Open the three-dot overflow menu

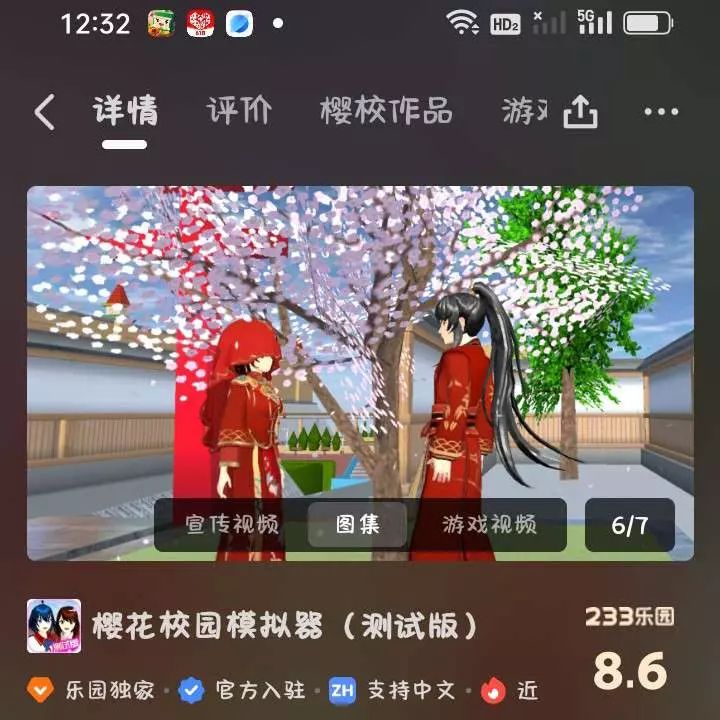(x=661, y=112)
